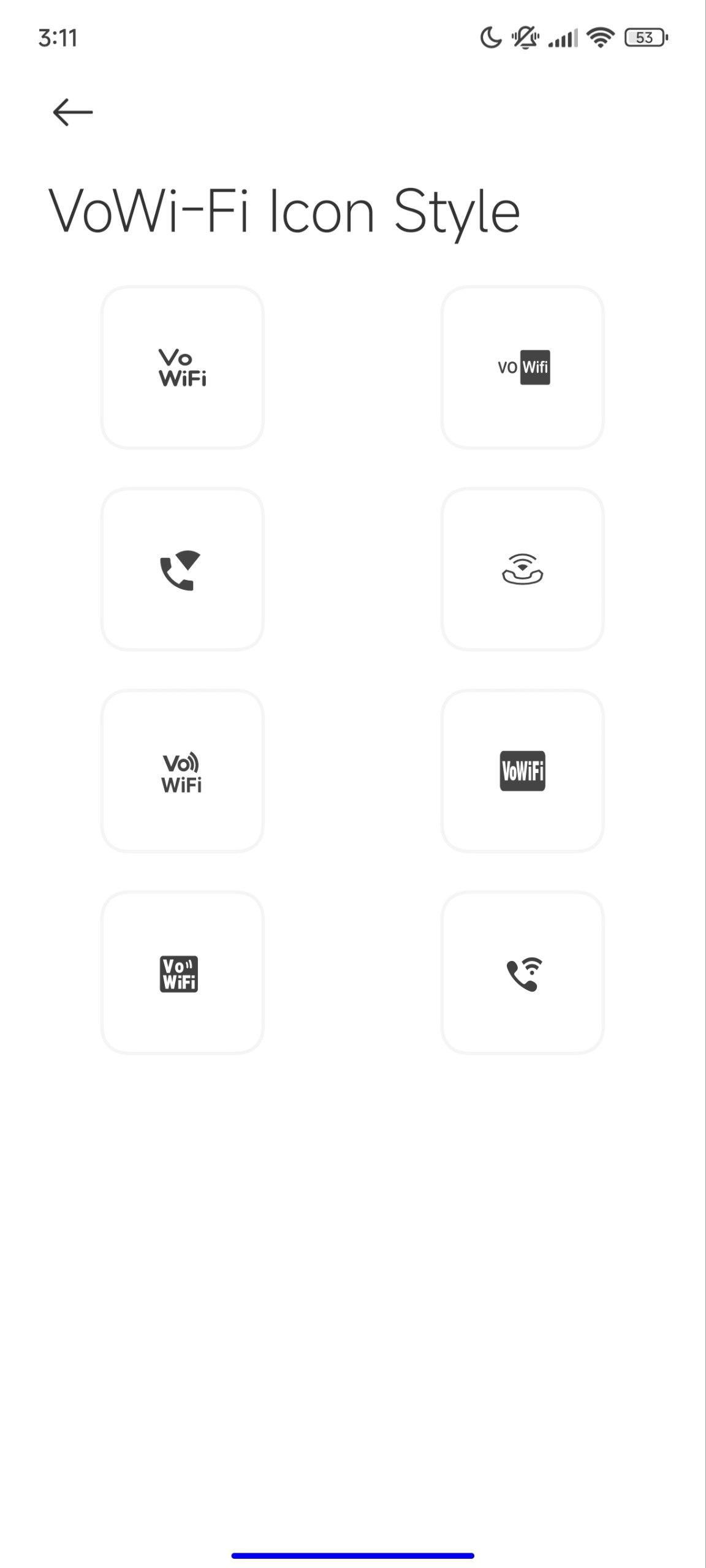This screenshot has height=1568, width=706.
Task: Pick the phone handset with solid wifi wedge
Action: [x=182, y=569]
